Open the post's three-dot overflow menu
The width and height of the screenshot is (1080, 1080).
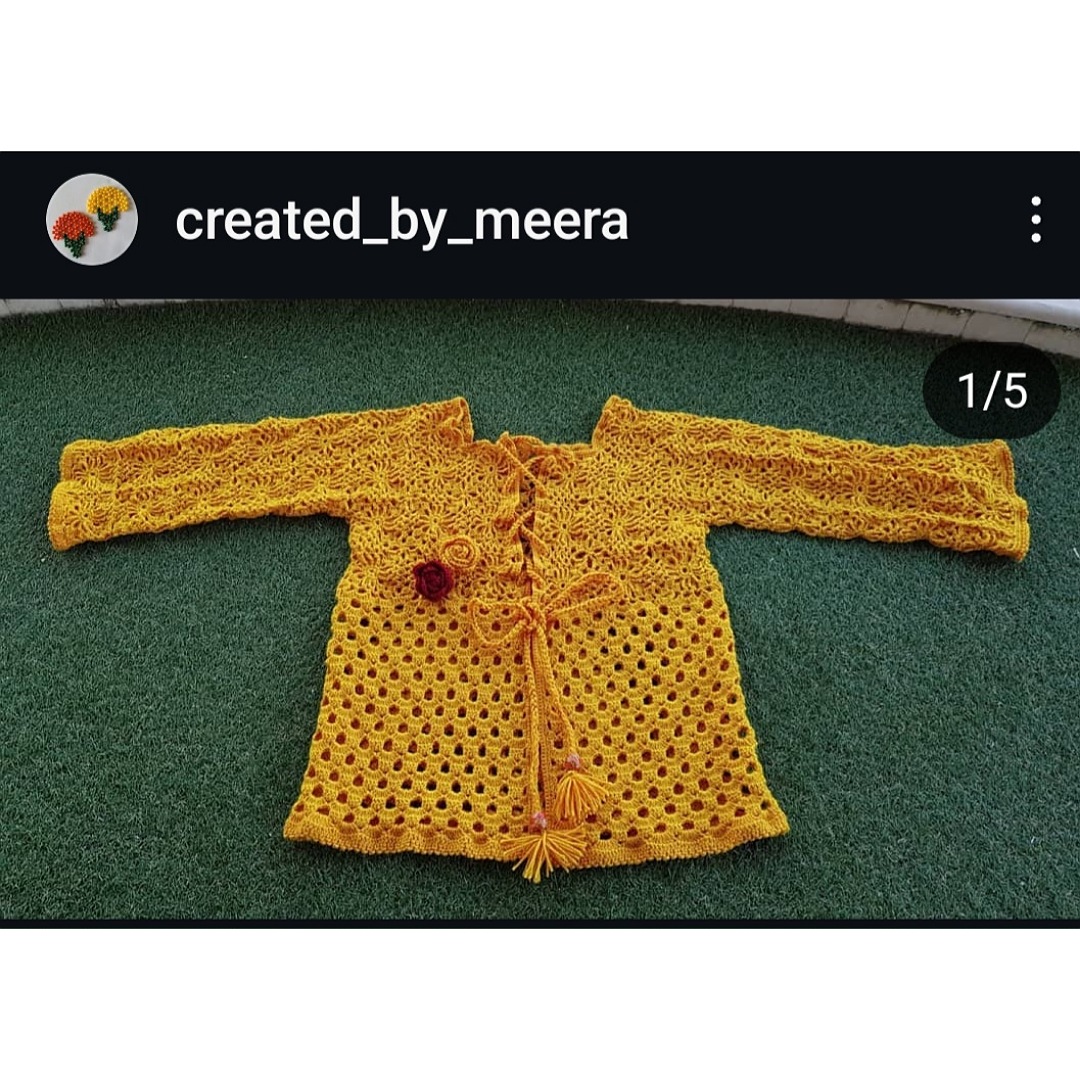pyautogui.click(x=1036, y=220)
